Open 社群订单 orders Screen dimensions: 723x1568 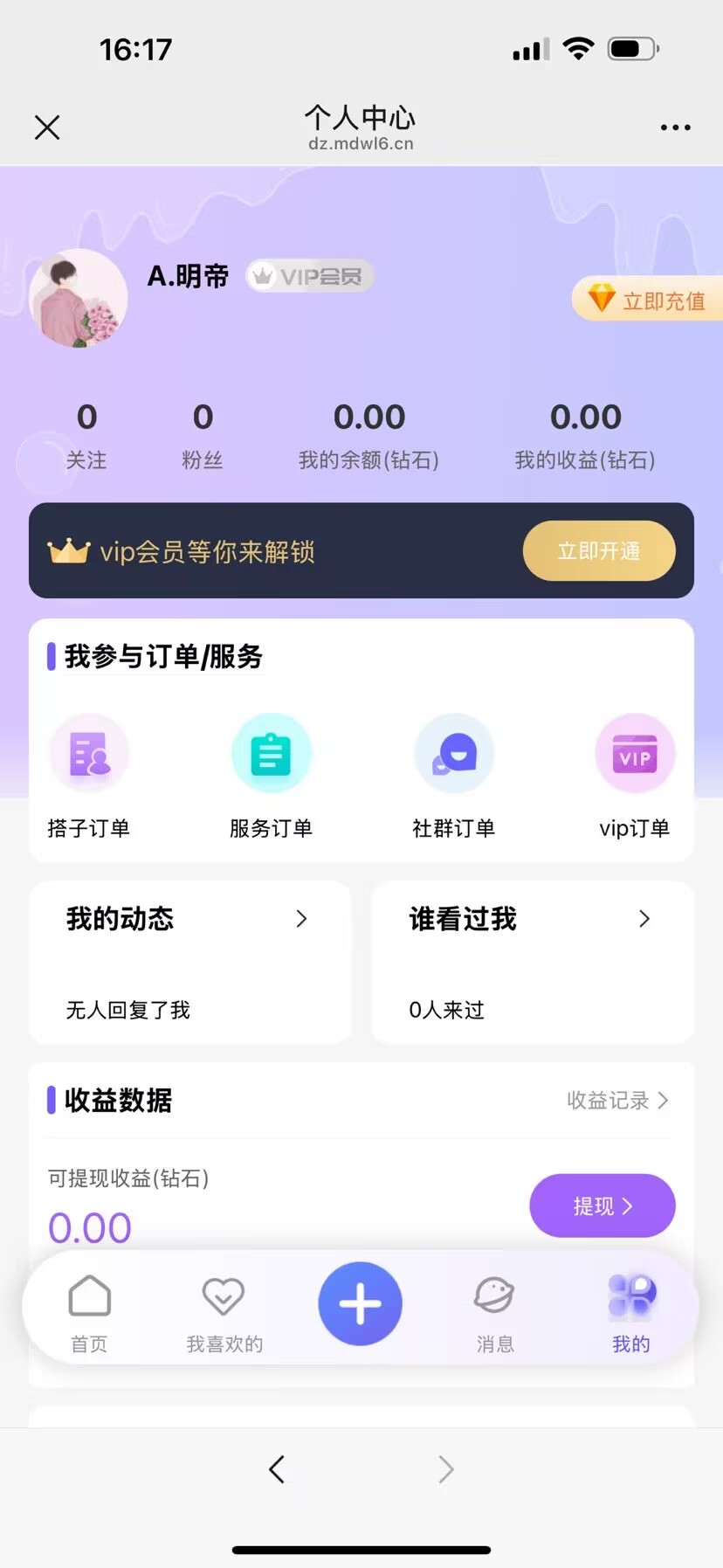(x=453, y=775)
